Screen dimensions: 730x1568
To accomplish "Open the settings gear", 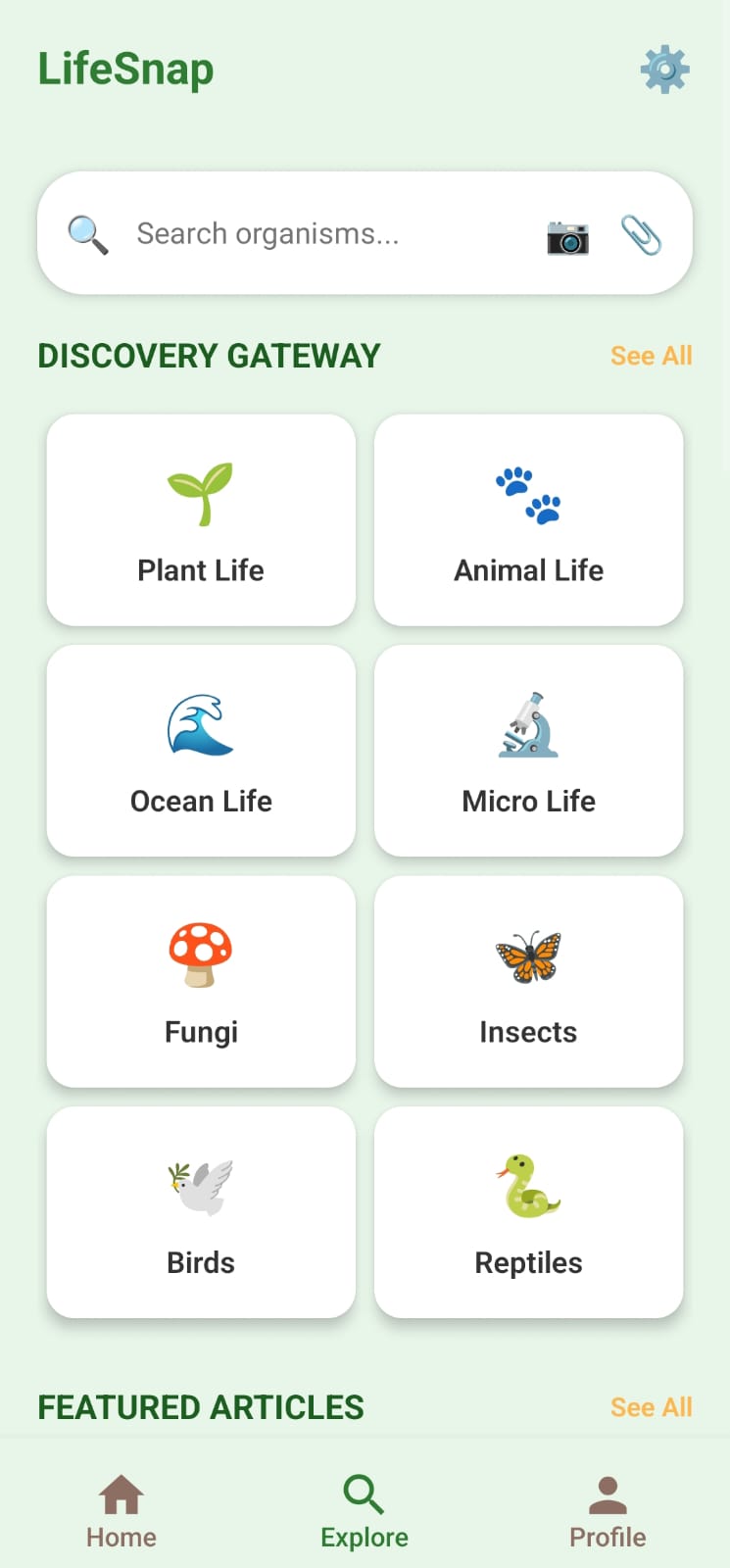I will click(x=664, y=70).
